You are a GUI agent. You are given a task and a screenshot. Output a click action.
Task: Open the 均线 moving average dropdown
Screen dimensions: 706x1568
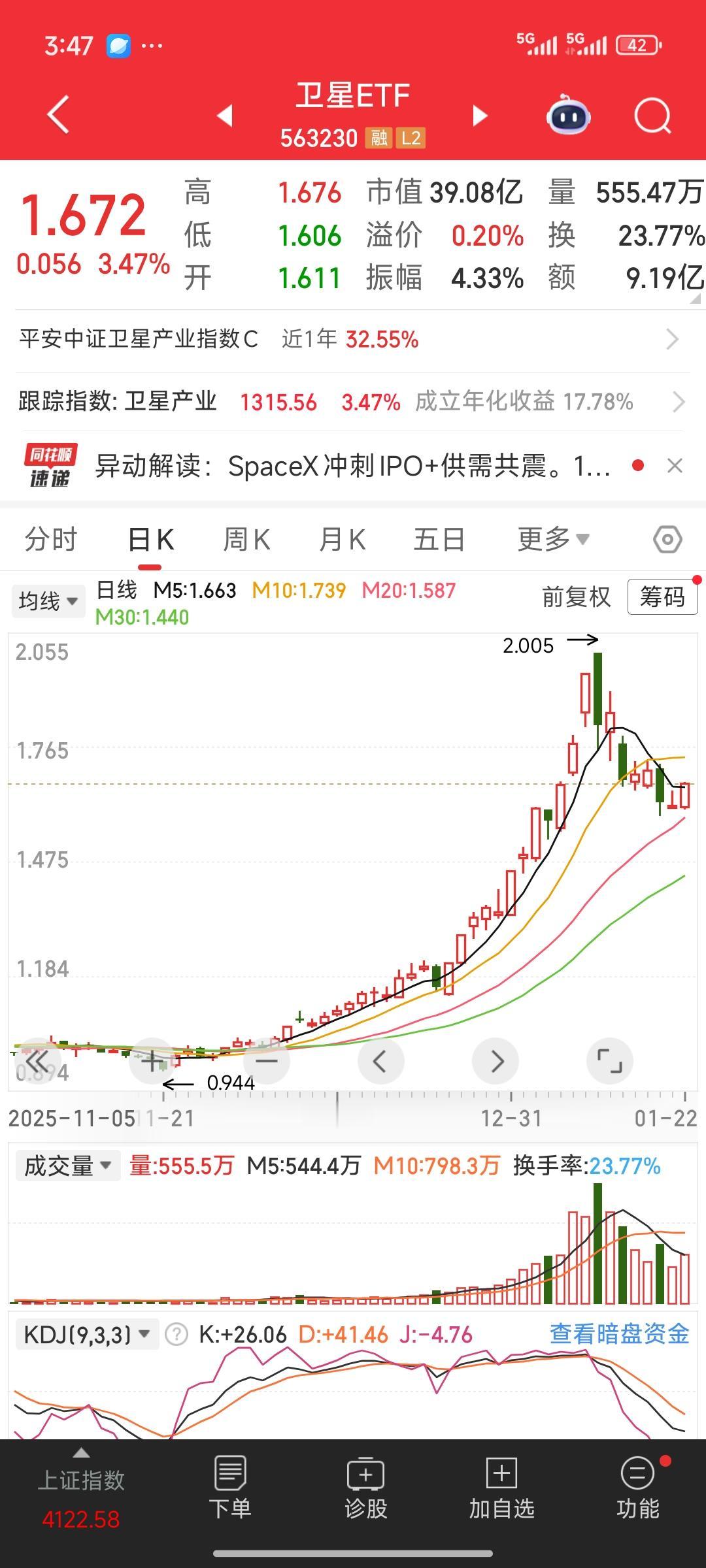48,600
